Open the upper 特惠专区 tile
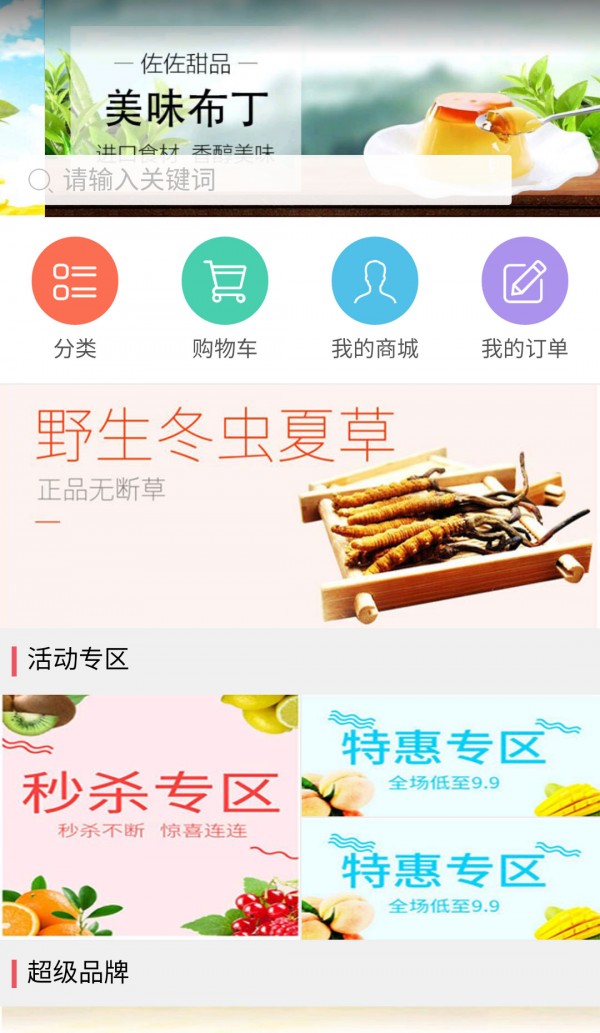The image size is (600, 1033). 450,755
